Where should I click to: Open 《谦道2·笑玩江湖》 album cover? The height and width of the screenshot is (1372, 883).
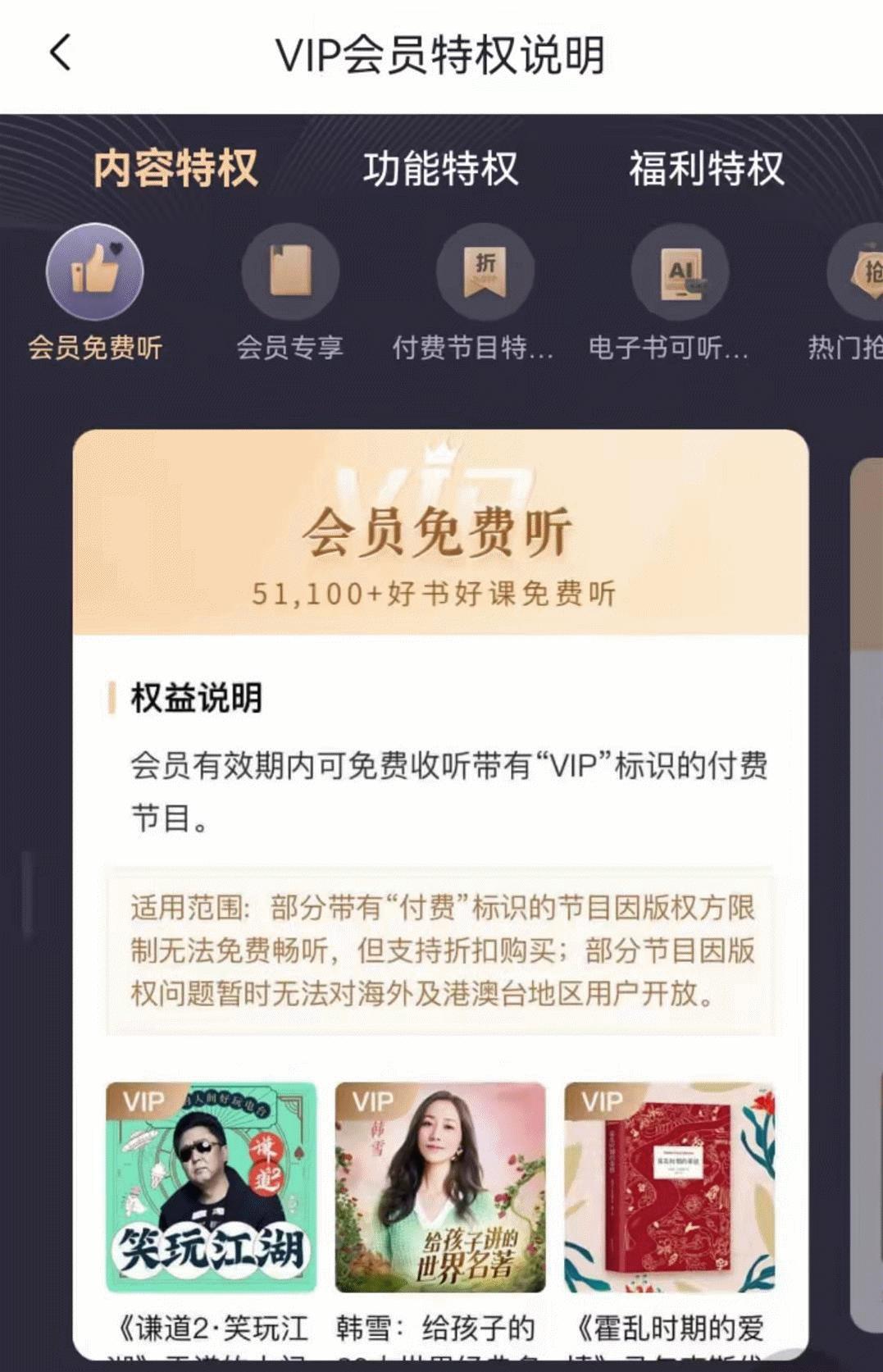(212, 1187)
